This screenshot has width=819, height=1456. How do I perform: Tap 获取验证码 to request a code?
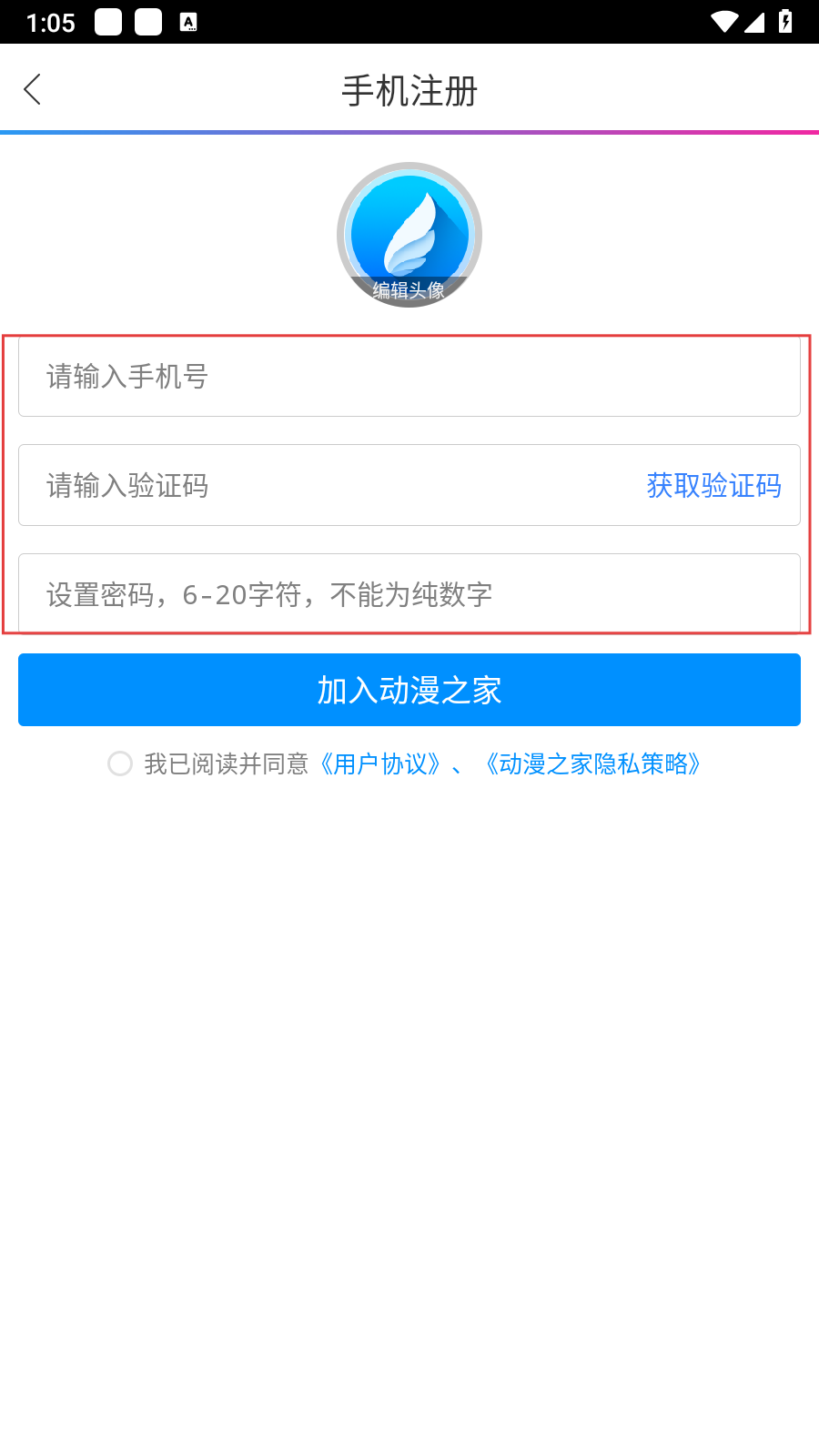pyautogui.click(x=713, y=486)
